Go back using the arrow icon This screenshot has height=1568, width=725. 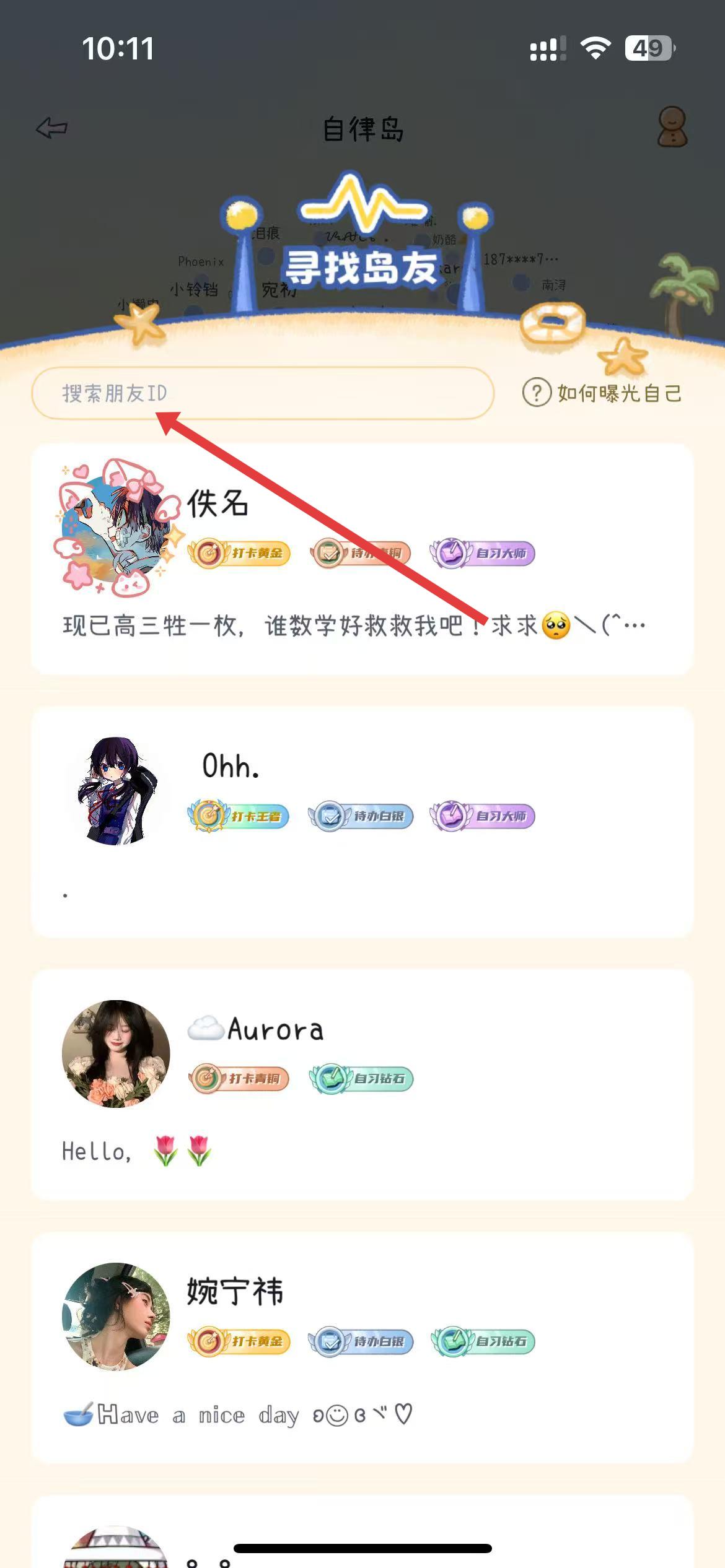click(52, 128)
